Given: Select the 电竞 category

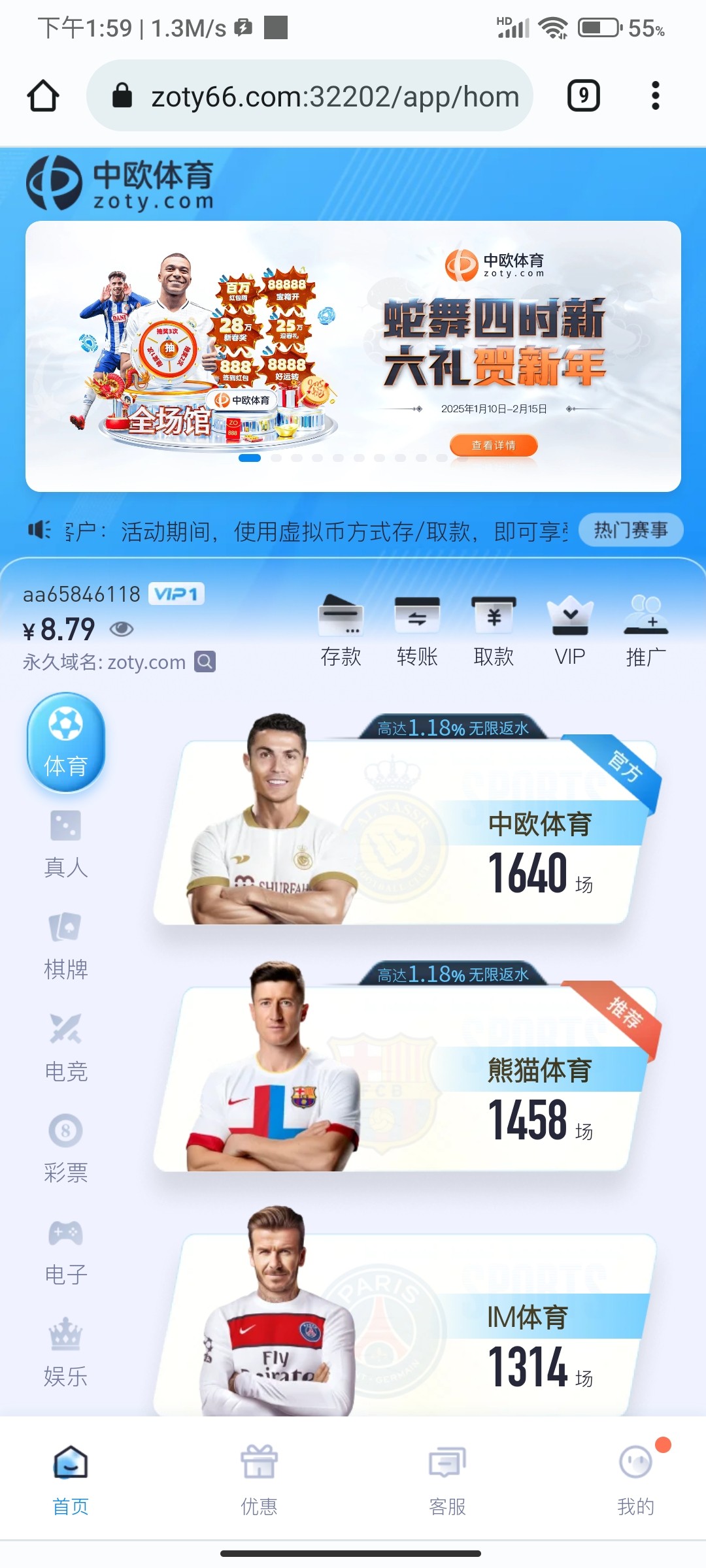Looking at the screenshot, I should pyautogui.click(x=65, y=1048).
